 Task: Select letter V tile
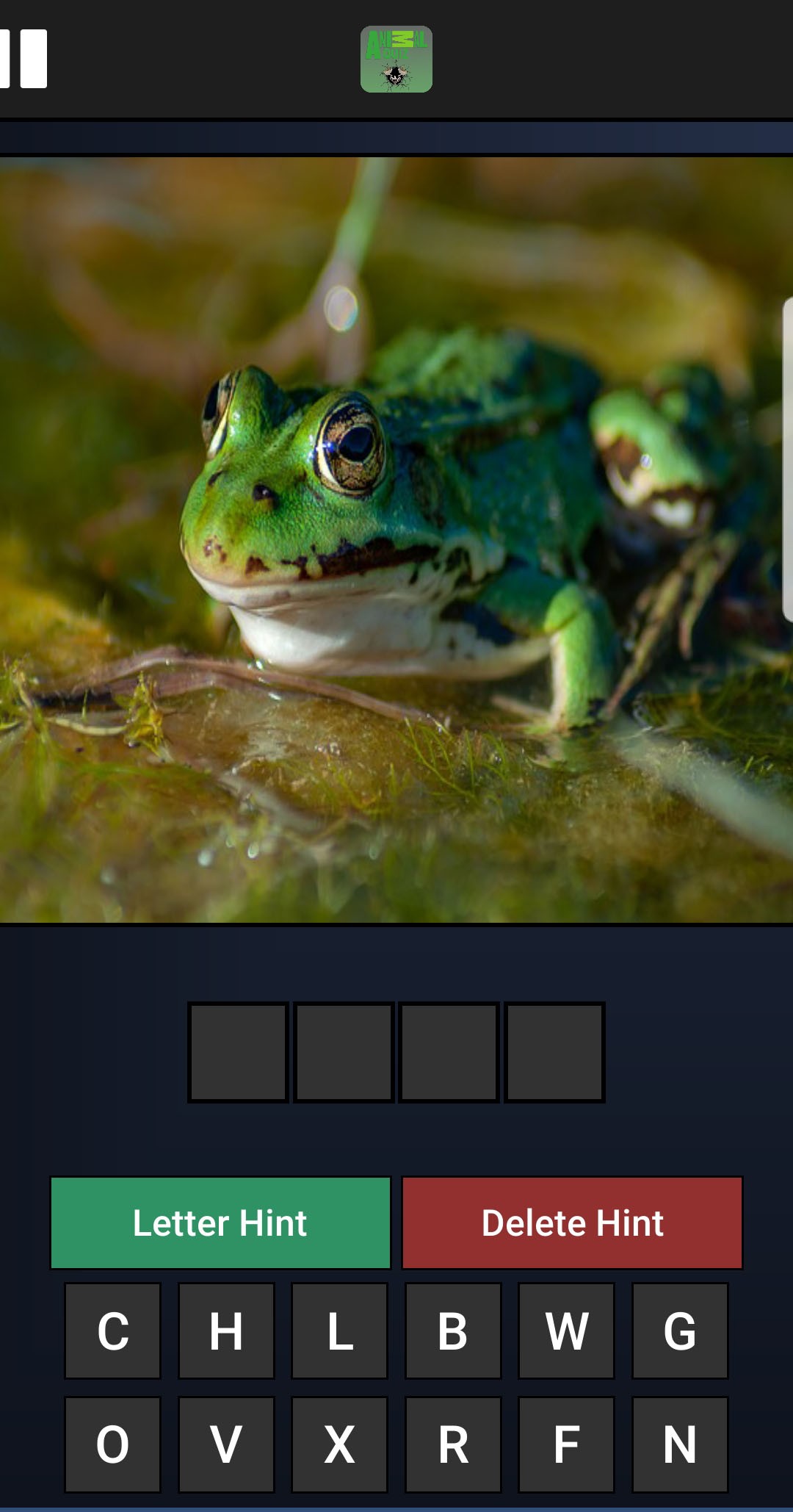click(x=226, y=1444)
